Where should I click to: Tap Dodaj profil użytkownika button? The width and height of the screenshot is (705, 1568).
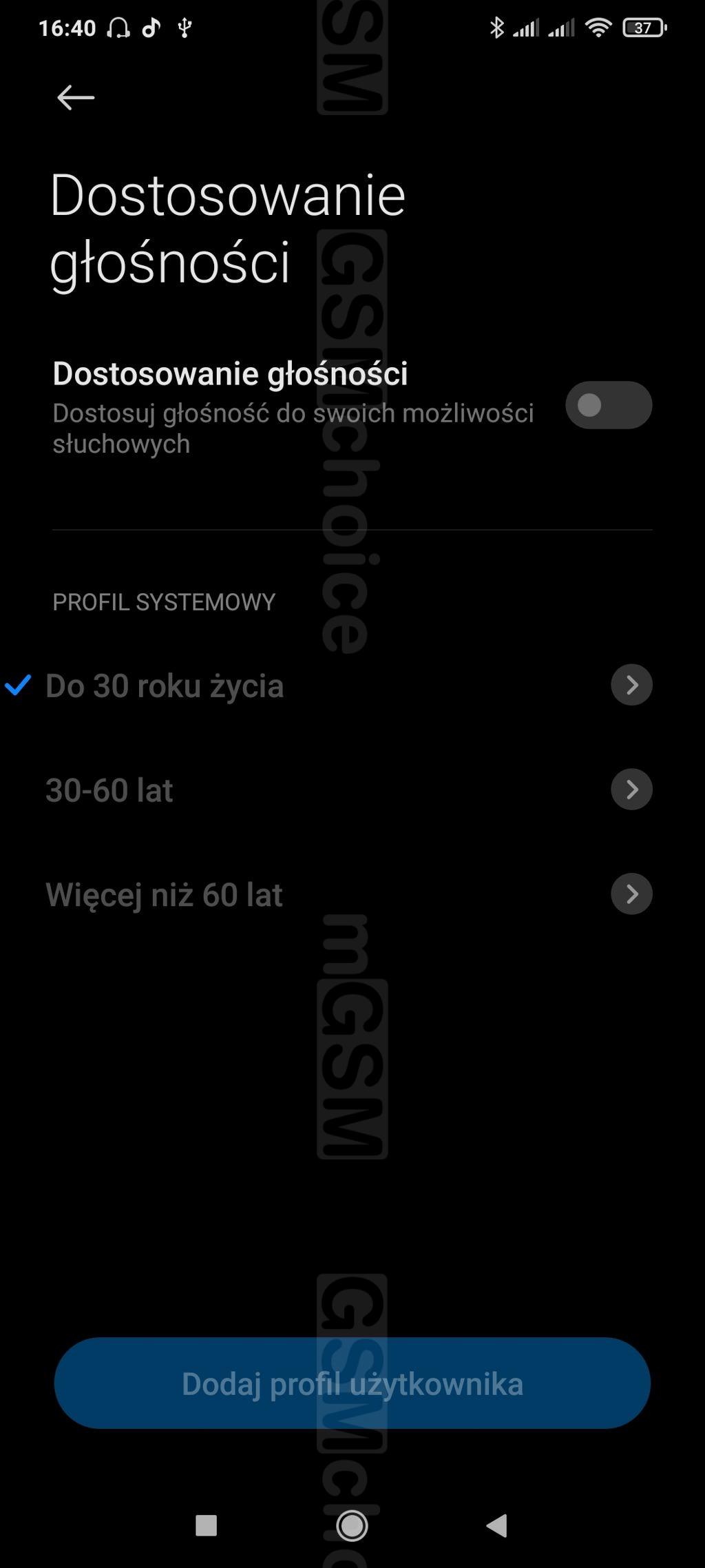tap(352, 1383)
